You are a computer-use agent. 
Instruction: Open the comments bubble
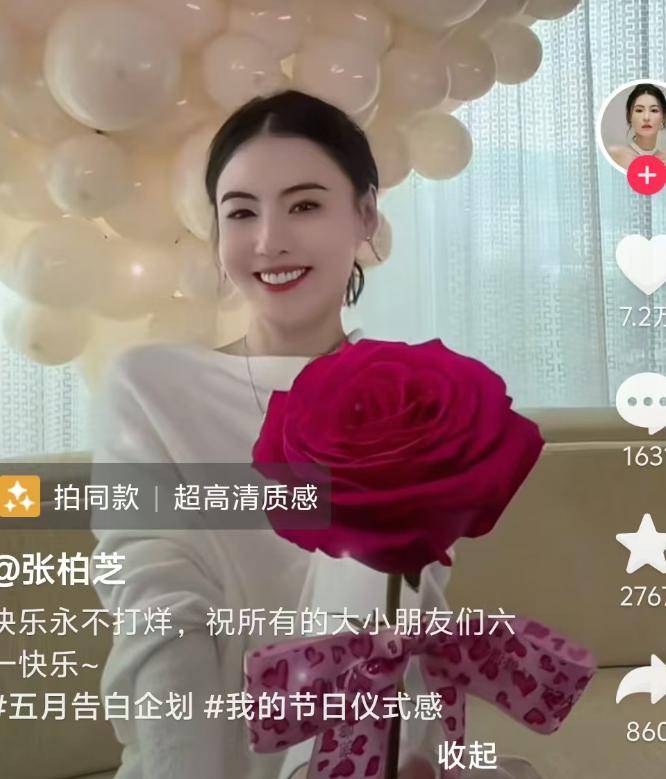tap(641, 403)
